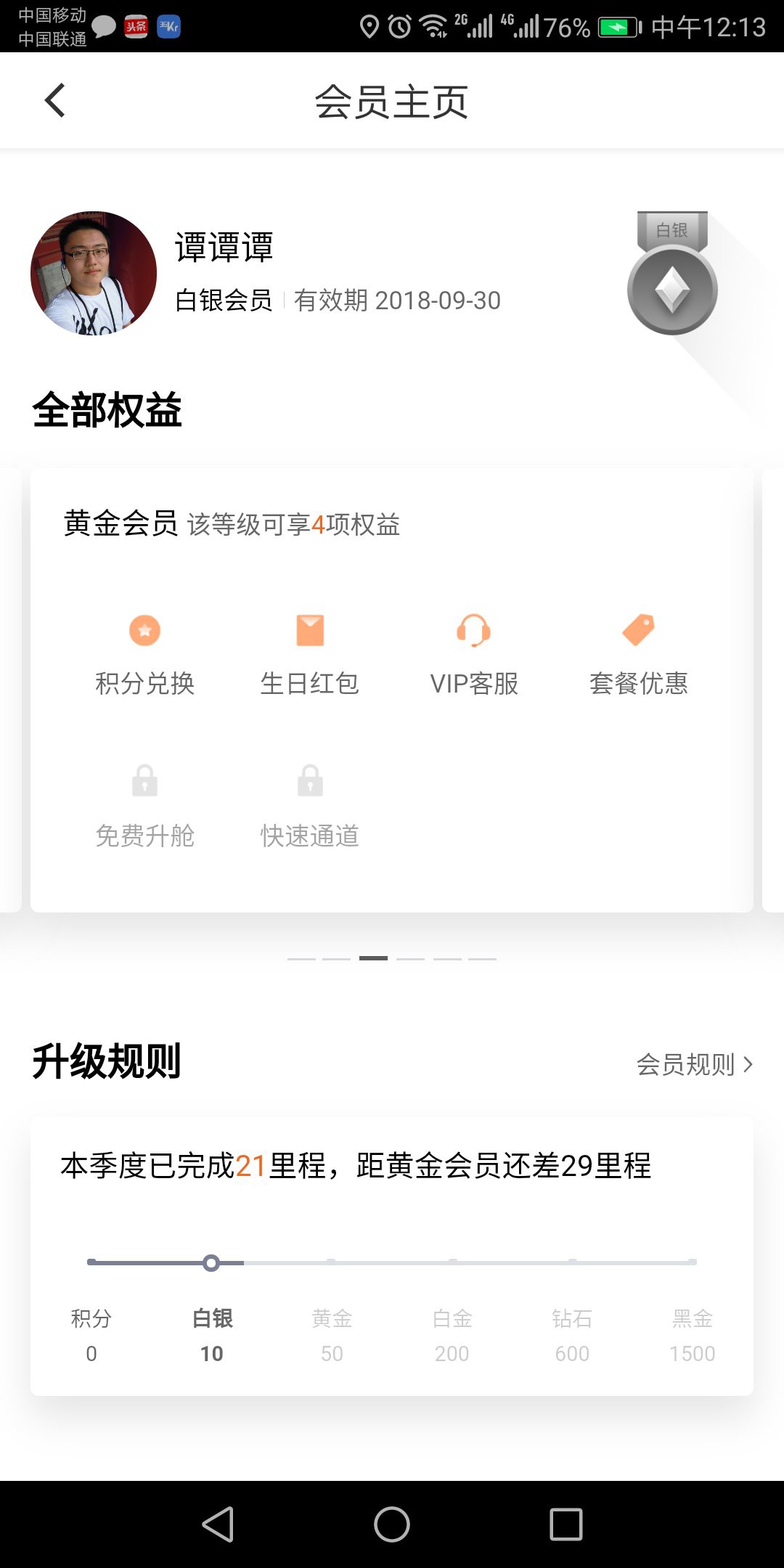Tap the first page indicator dot
784x1568 pixels.
(301, 959)
